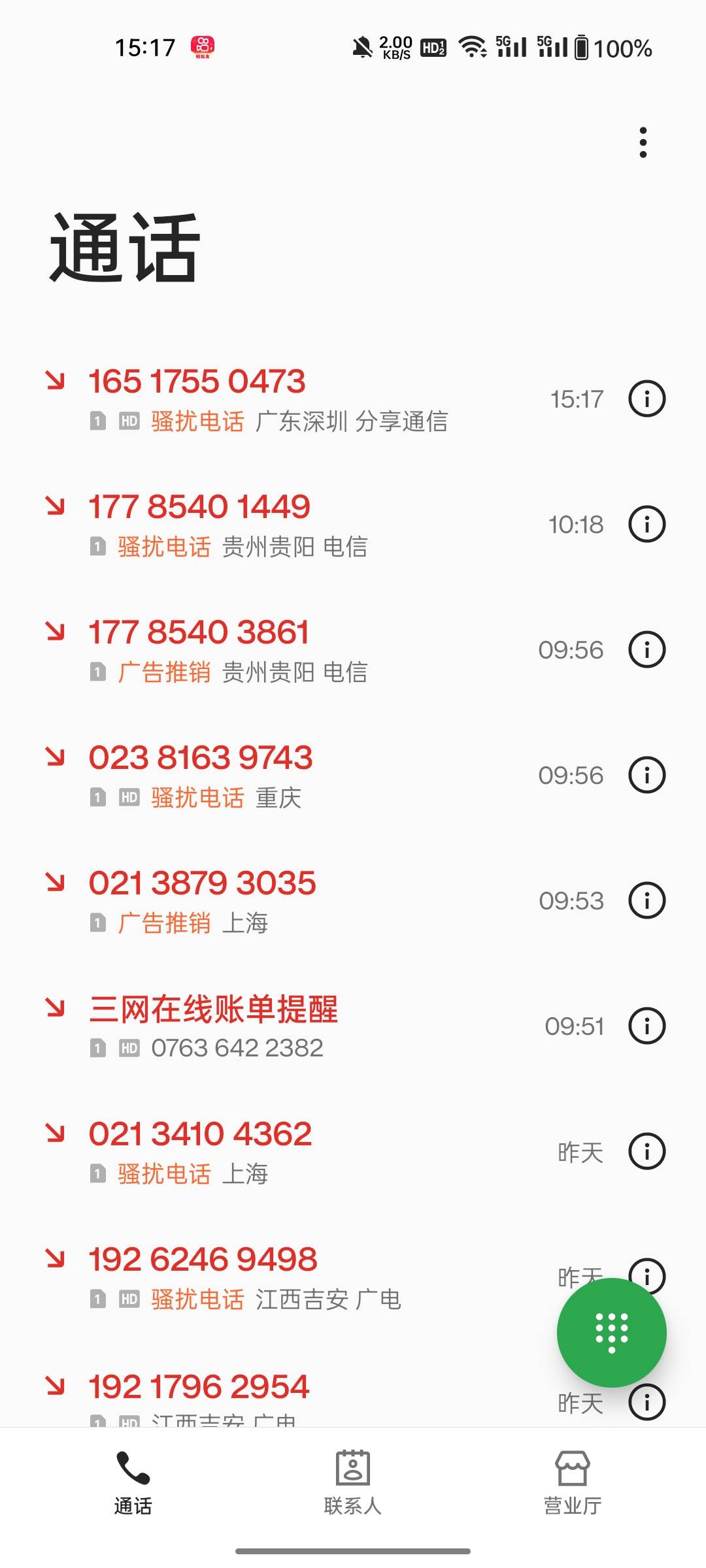
Task: Open info icon for 177 8540 1449
Action: click(647, 524)
